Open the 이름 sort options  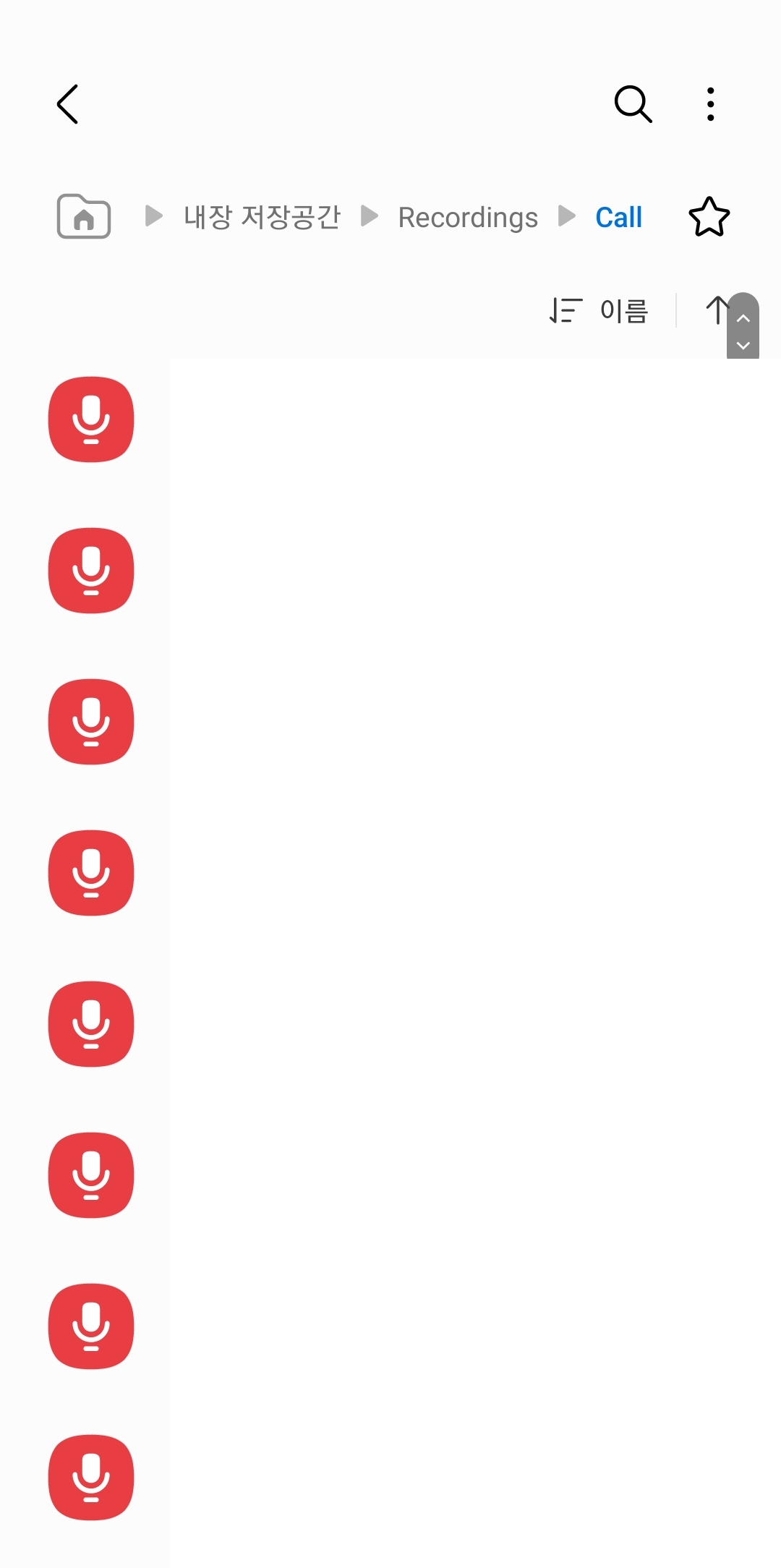tap(599, 311)
